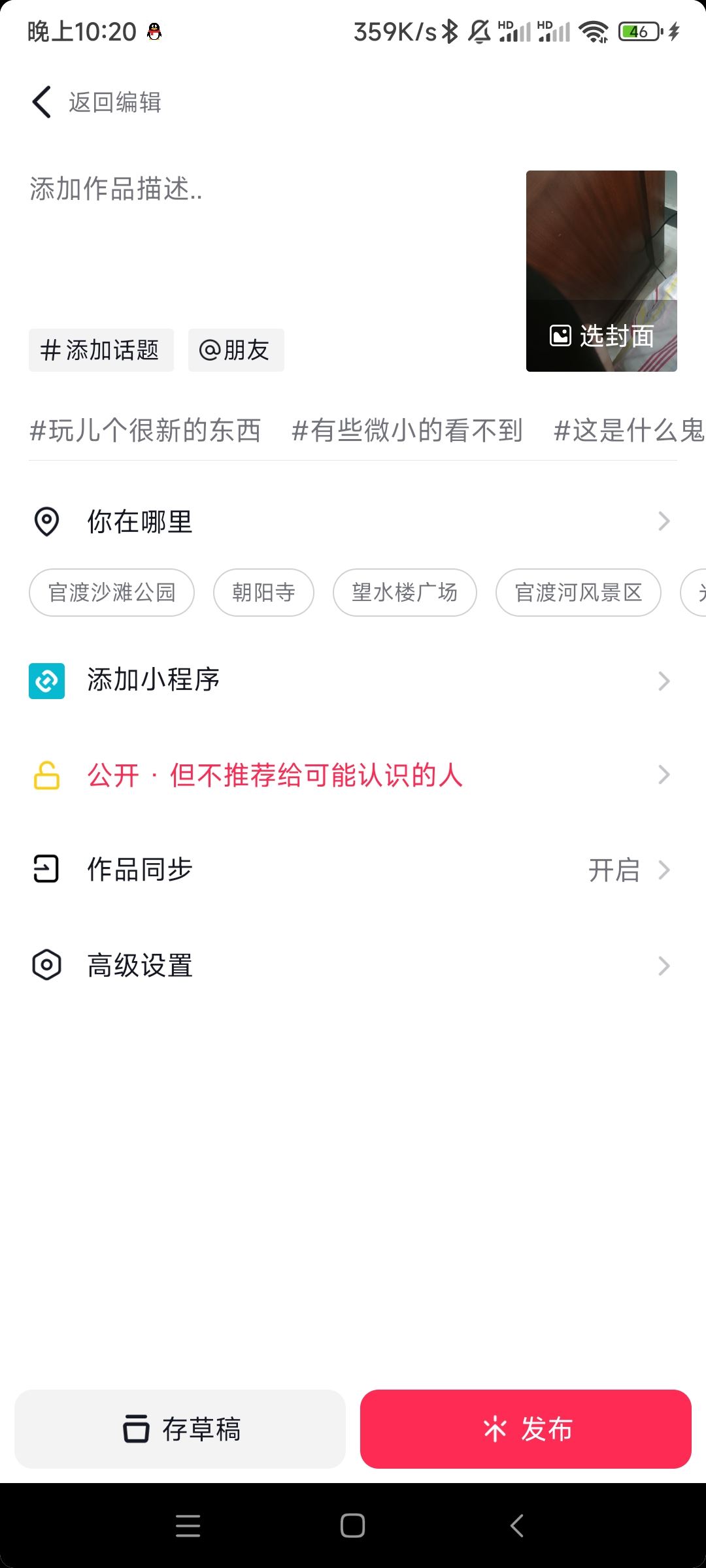The image size is (706, 1568).
Task: Tap the back arrow beside 返回编辑
Action: coord(41,102)
